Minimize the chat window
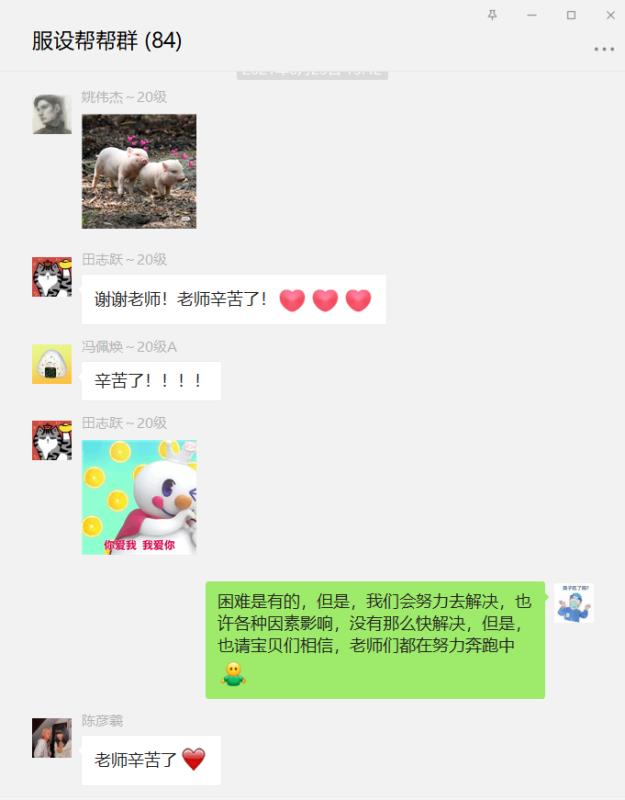Screen dimensions: 625x800 [531, 15]
